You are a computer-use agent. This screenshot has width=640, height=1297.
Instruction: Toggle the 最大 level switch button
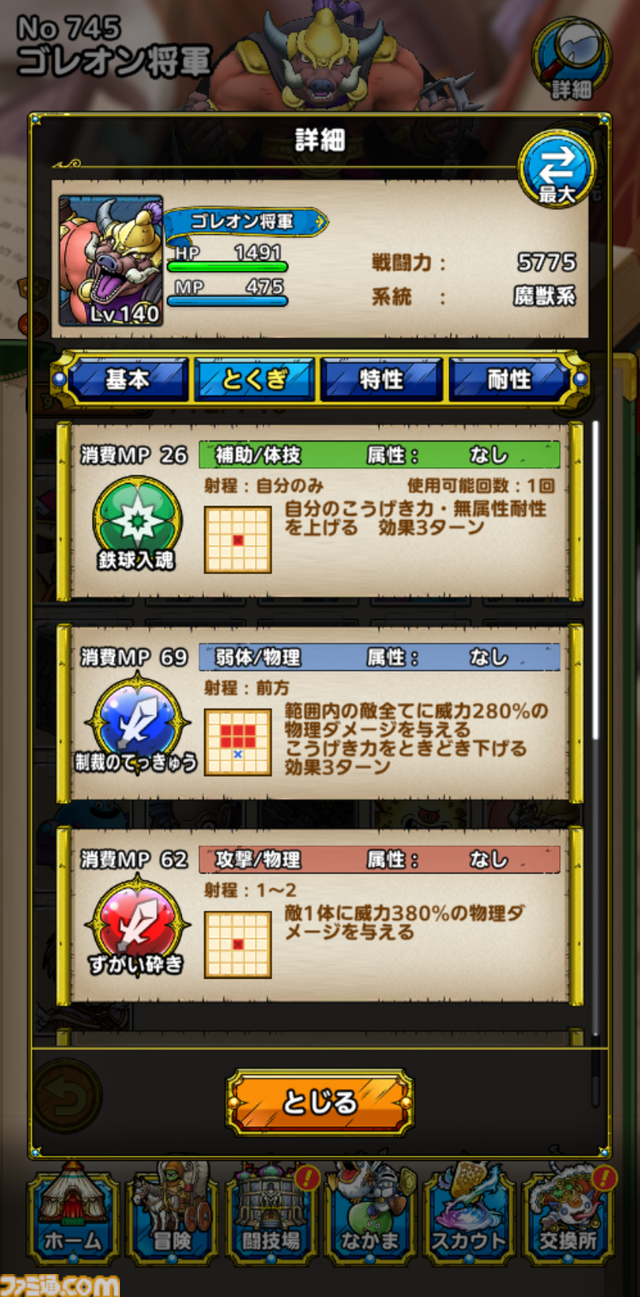tap(557, 170)
